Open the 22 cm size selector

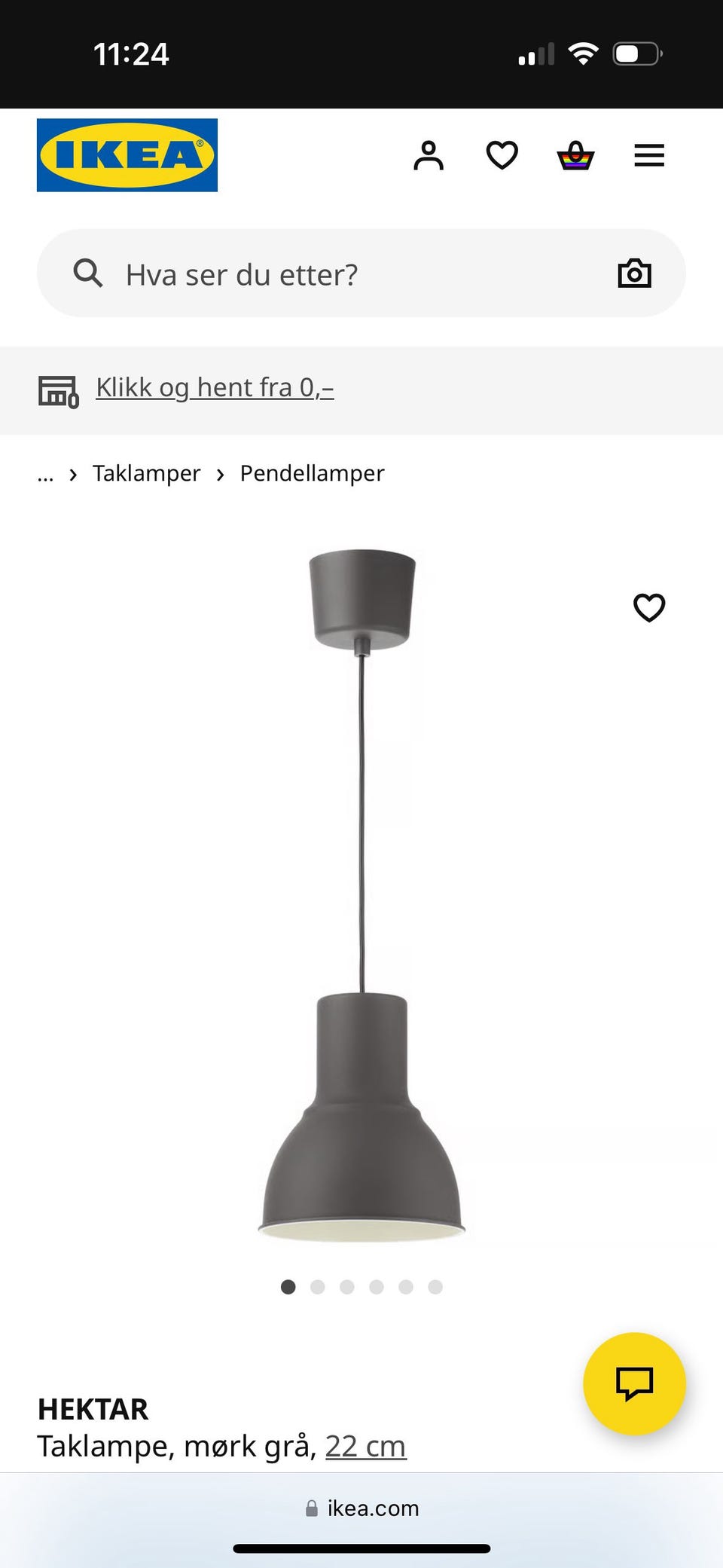pos(365,1445)
